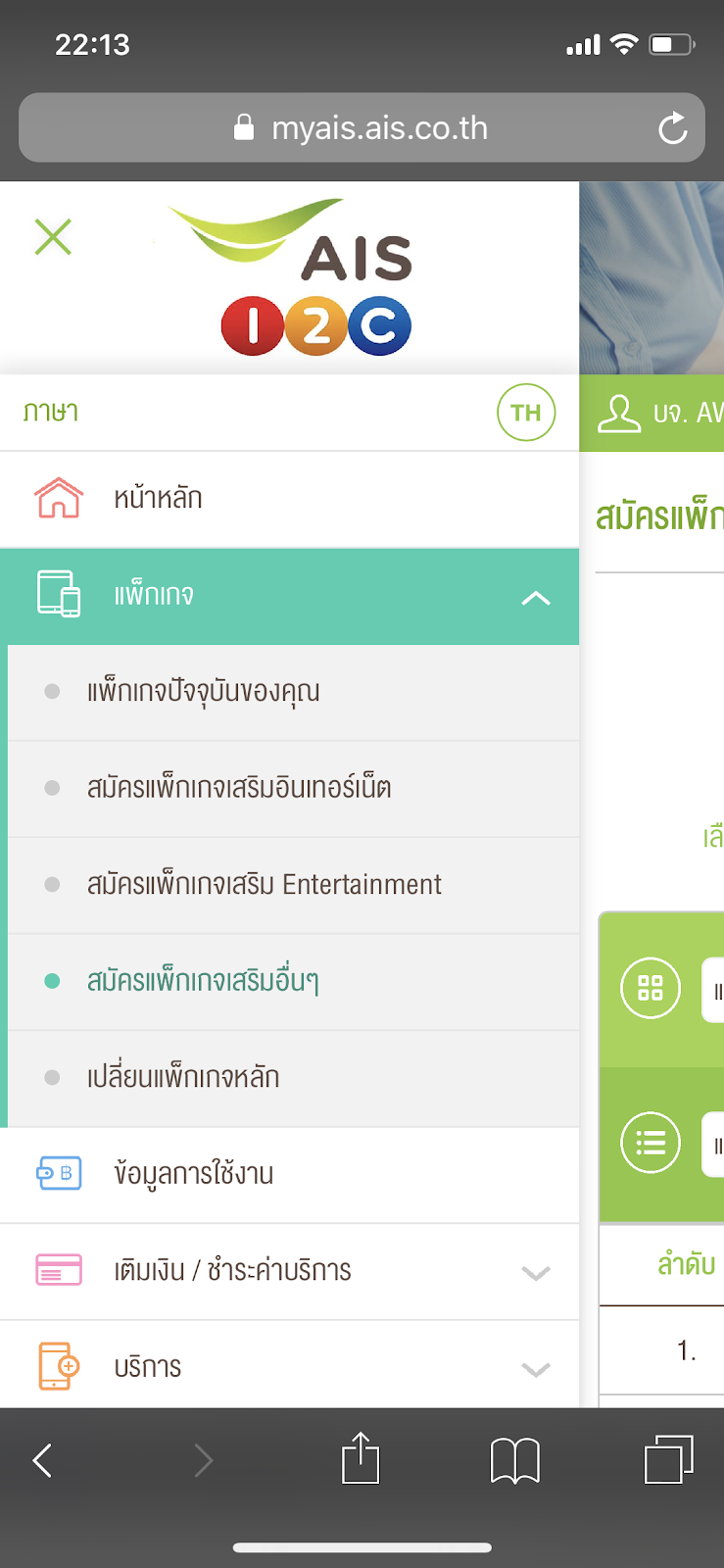Viewport: 724px width, 1568px height.
Task: Reload the page in the address bar
Action: [672, 128]
